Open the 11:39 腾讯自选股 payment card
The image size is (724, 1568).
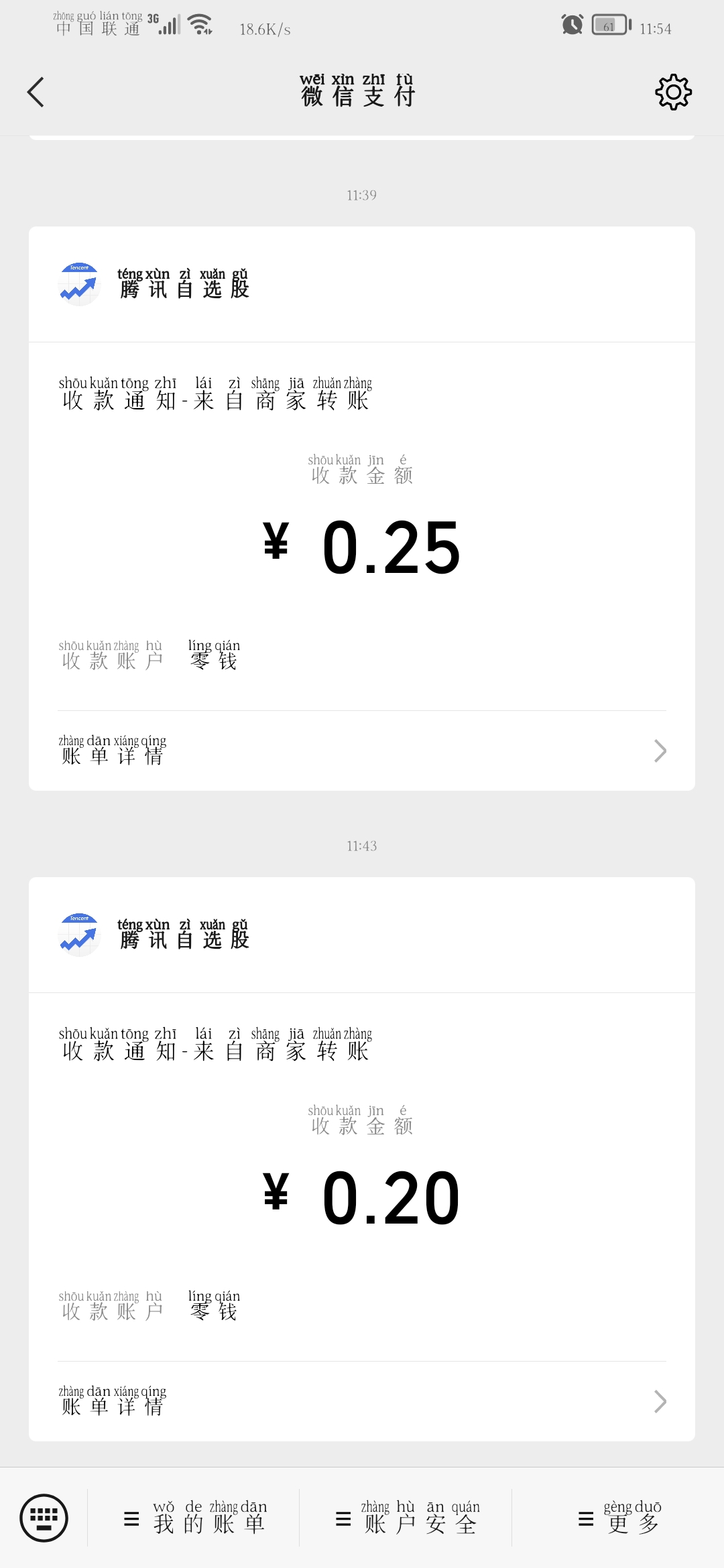(362, 509)
